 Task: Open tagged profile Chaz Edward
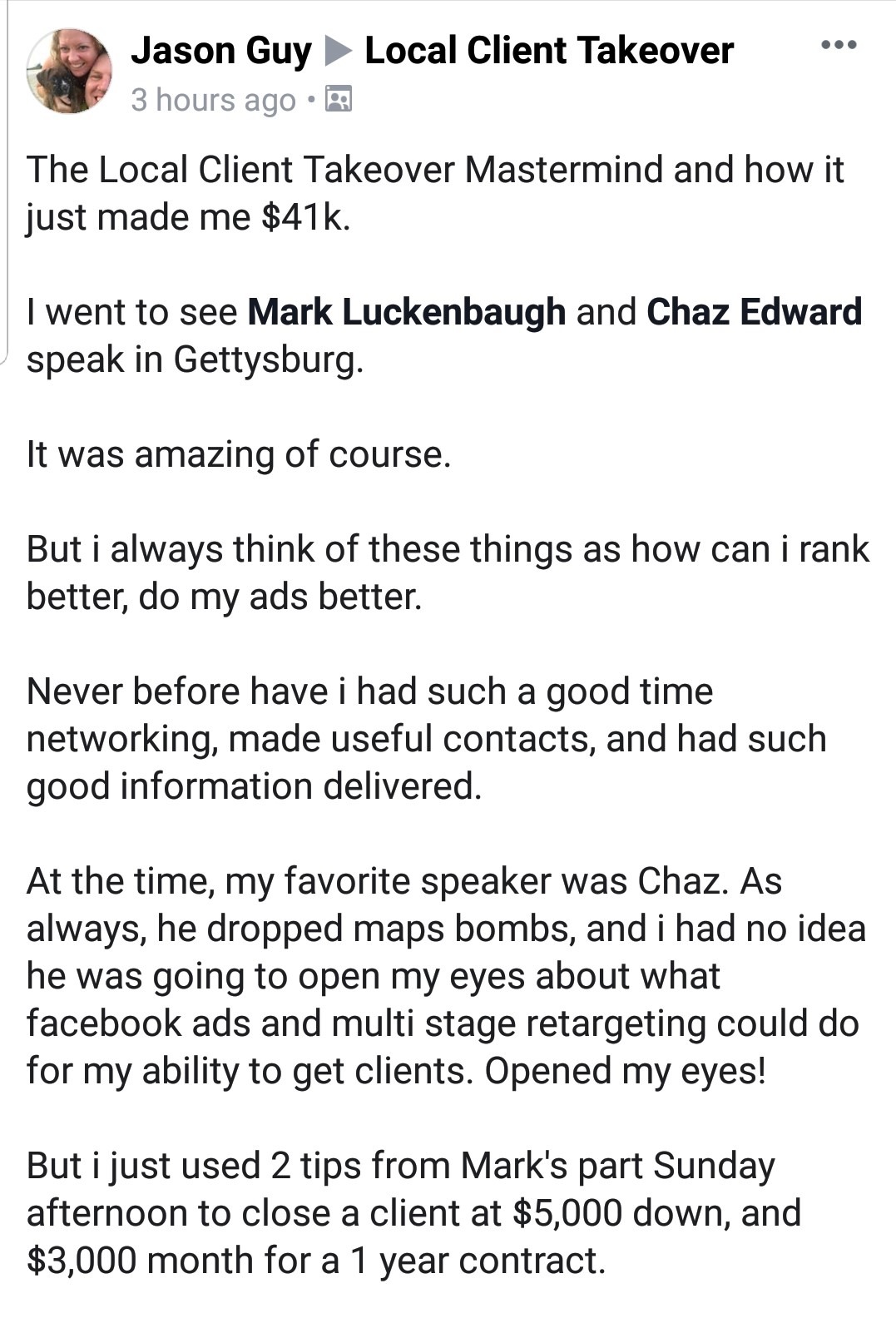coord(754,313)
